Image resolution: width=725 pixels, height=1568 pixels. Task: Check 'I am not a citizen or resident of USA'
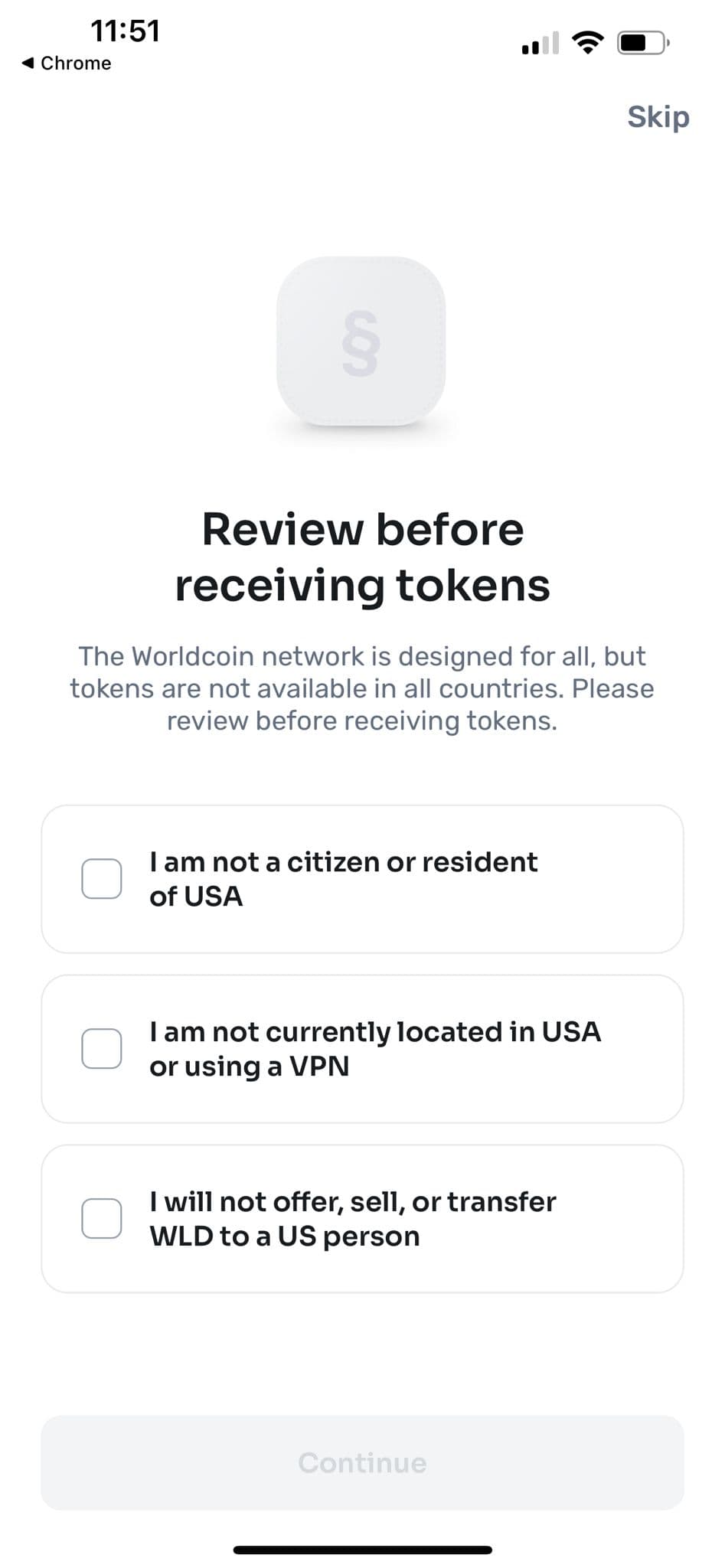[x=102, y=879]
